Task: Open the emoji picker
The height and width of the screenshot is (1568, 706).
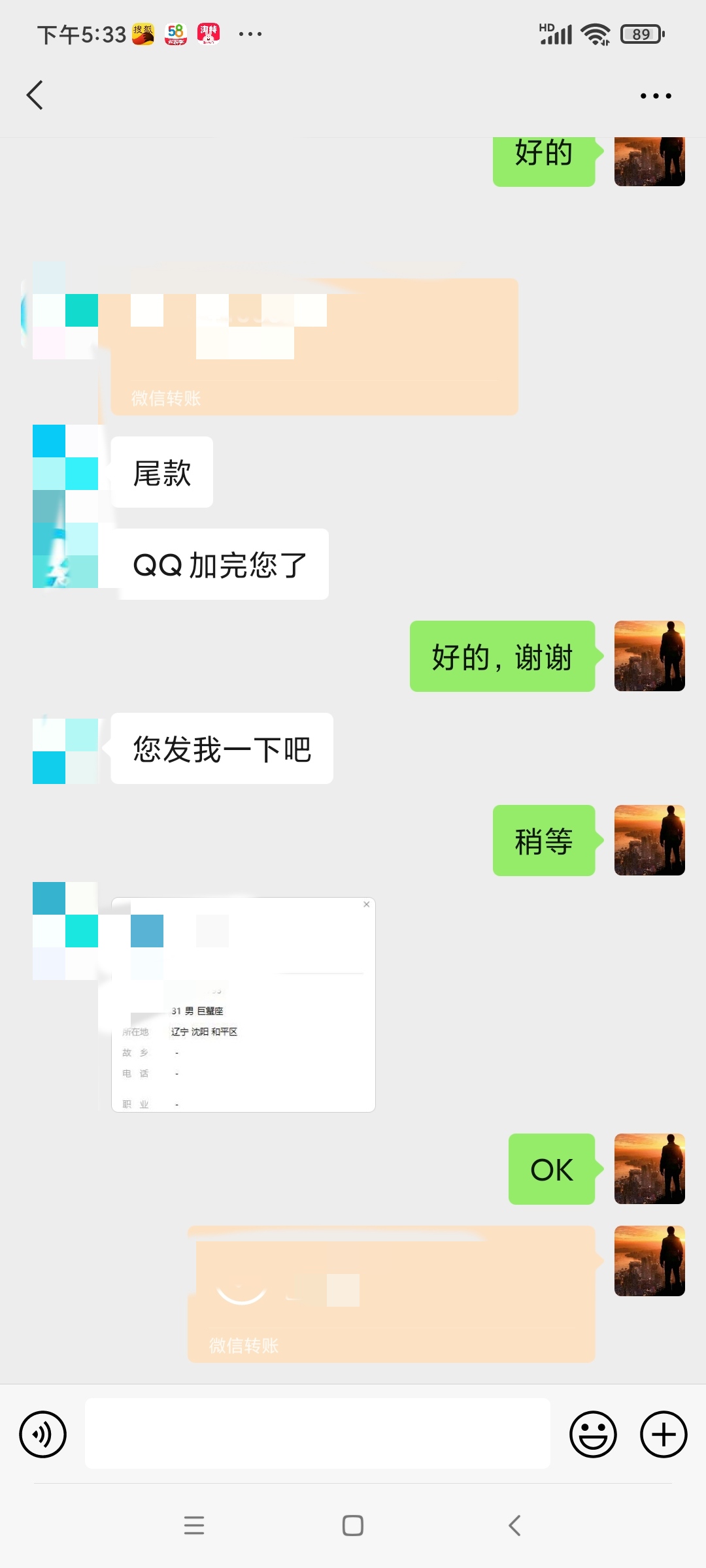Action: coord(593,1434)
